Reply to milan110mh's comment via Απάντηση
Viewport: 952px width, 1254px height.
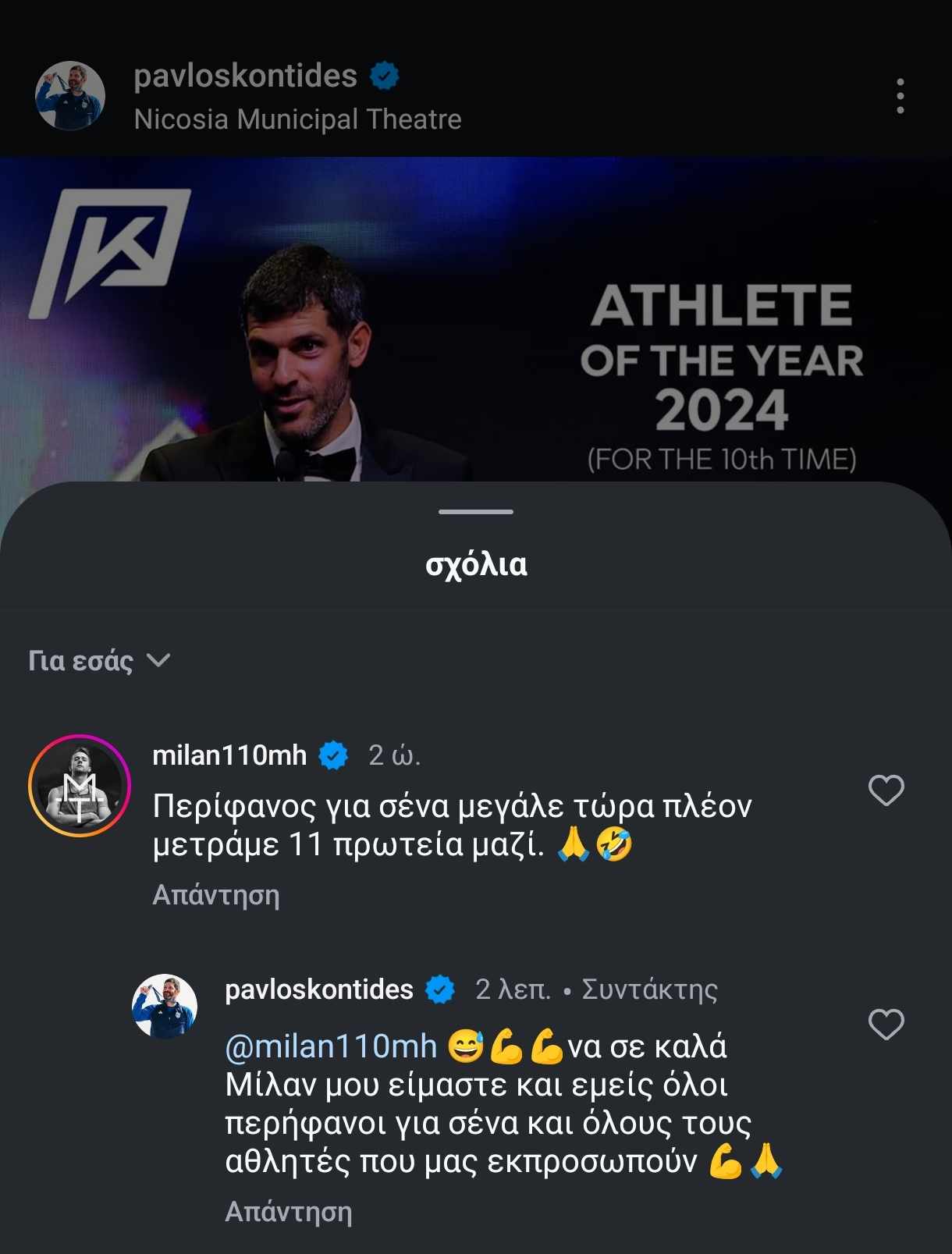215,895
